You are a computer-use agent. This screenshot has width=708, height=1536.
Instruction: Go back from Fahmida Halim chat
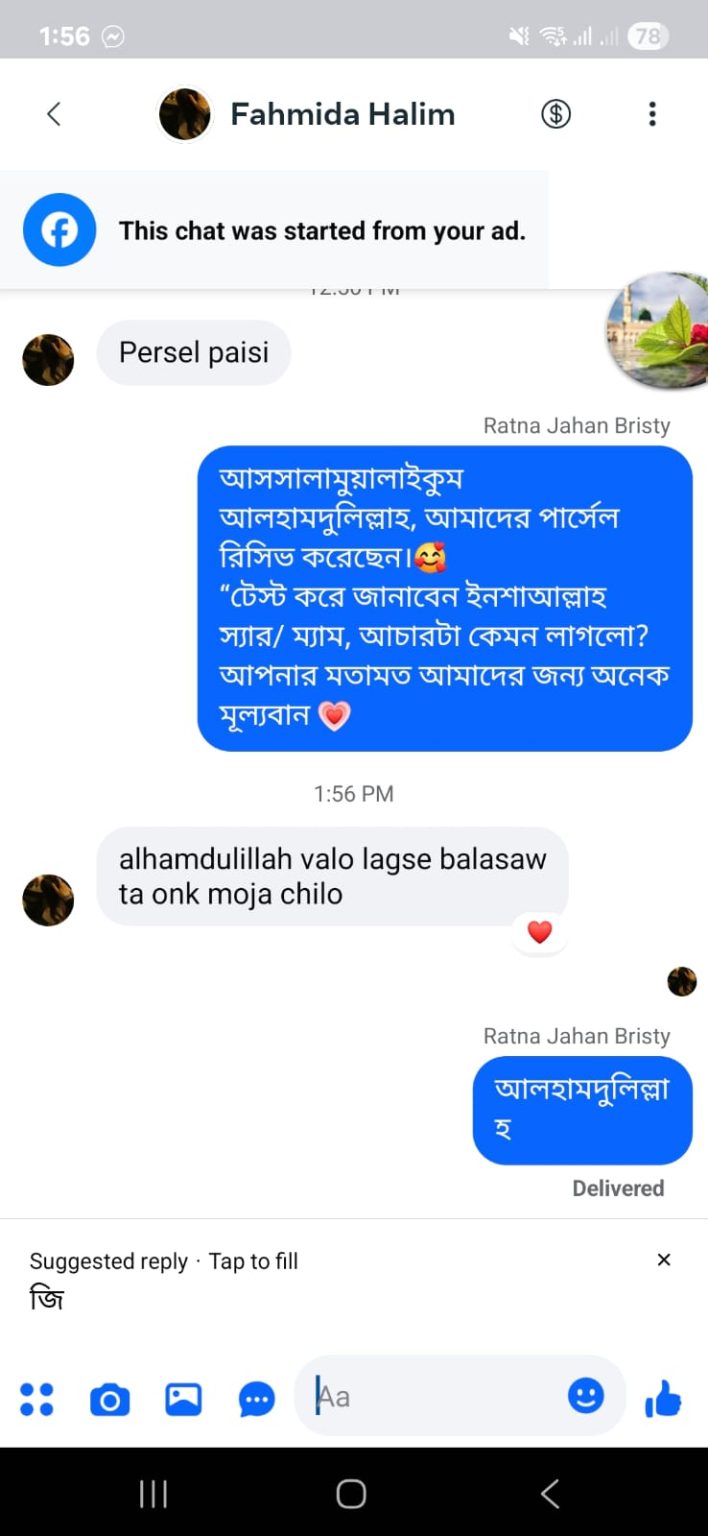[x=54, y=114]
